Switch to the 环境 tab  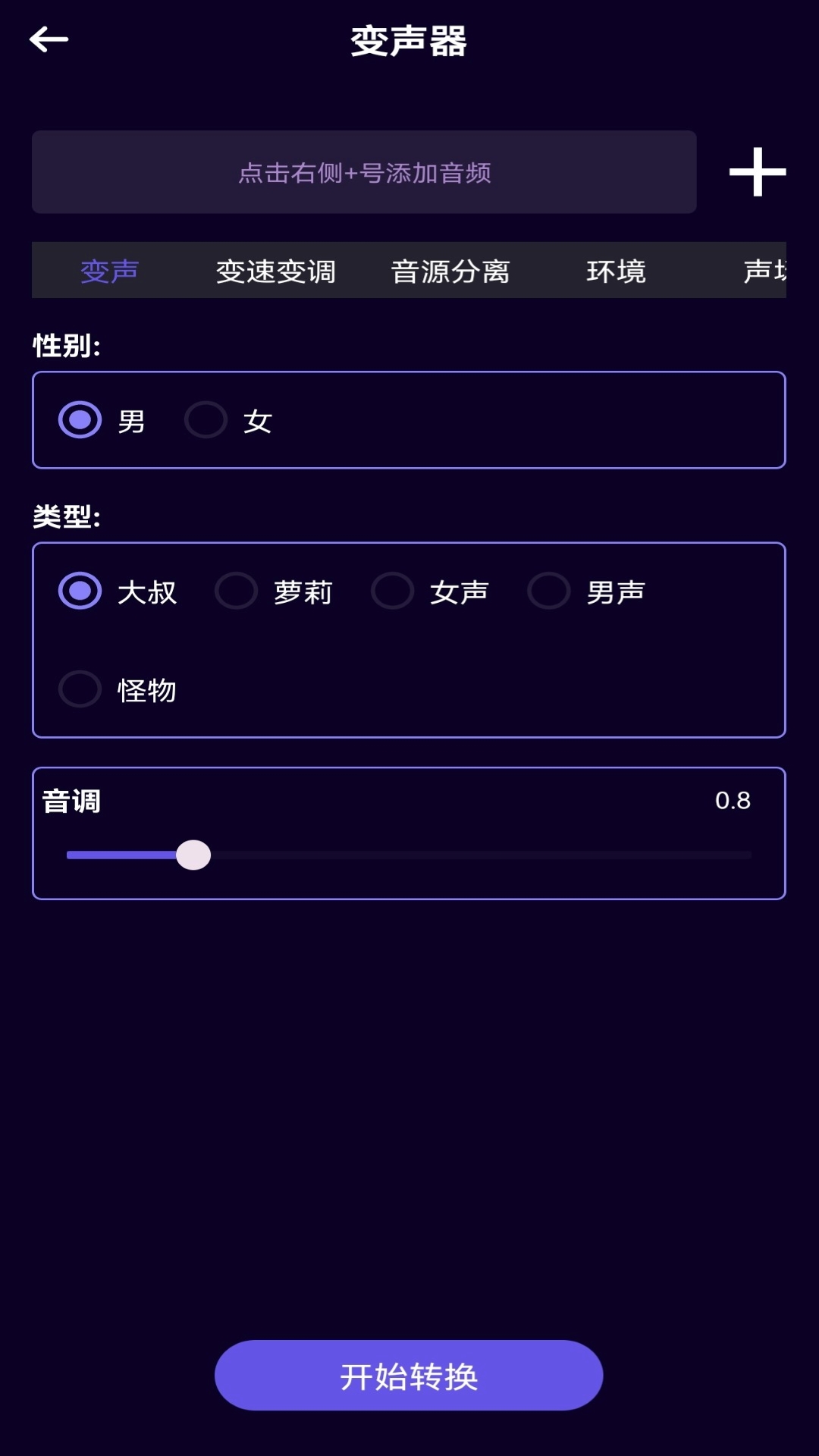click(x=616, y=271)
